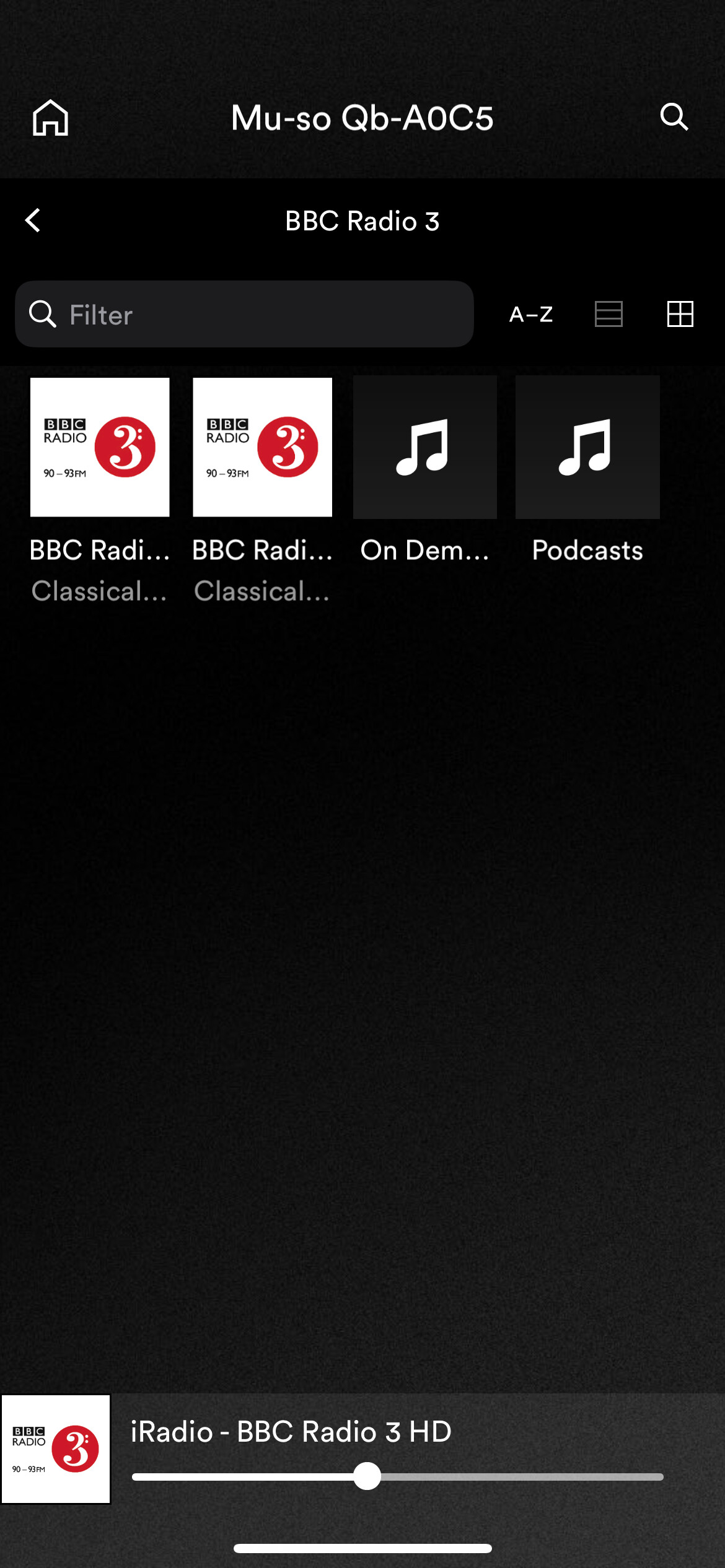Screen dimensions: 725x1568
Task: Open the On Demand folder
Action: click(x=425, y=448)
